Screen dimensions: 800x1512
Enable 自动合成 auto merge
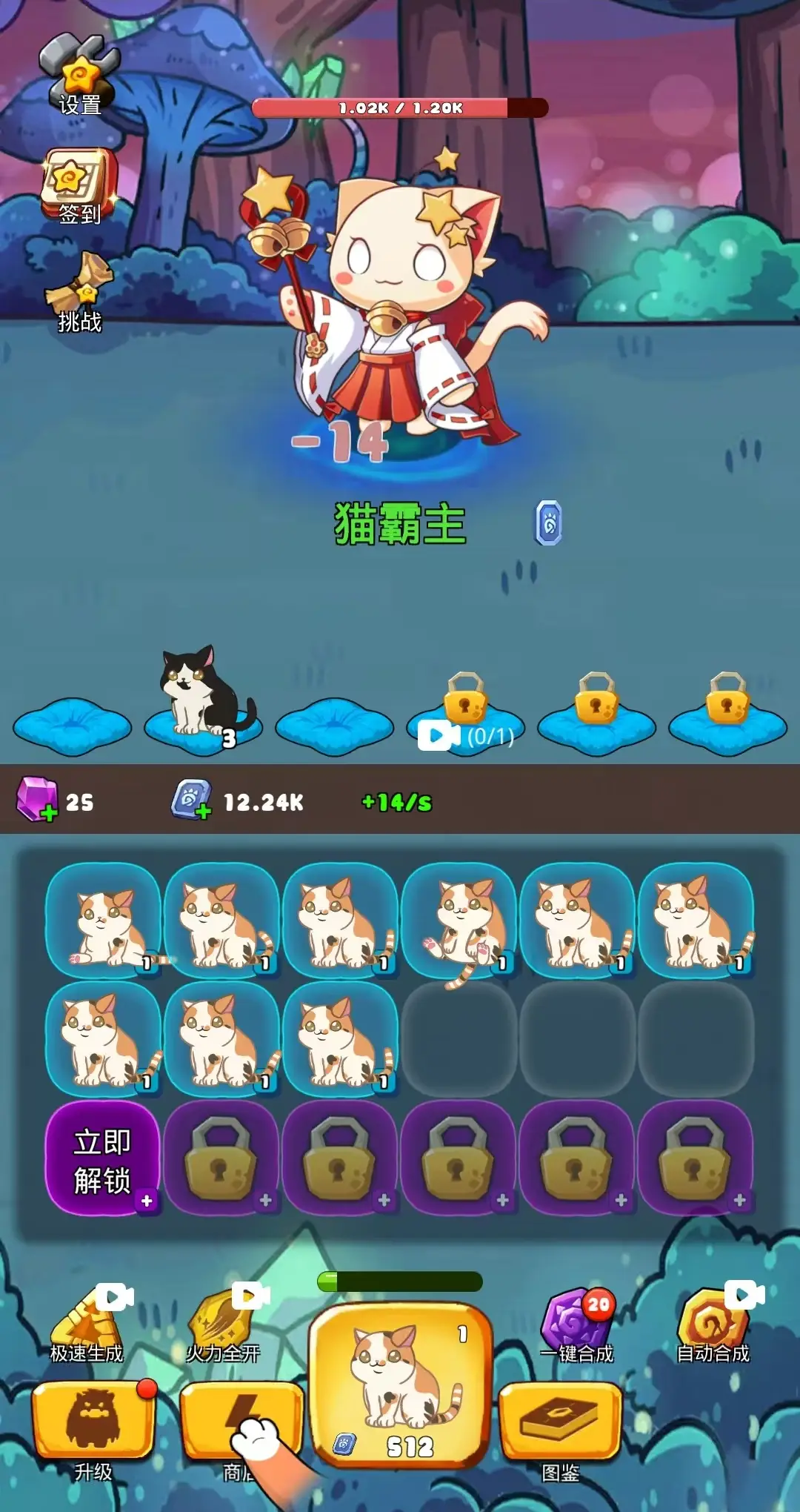coord(713,1328)
